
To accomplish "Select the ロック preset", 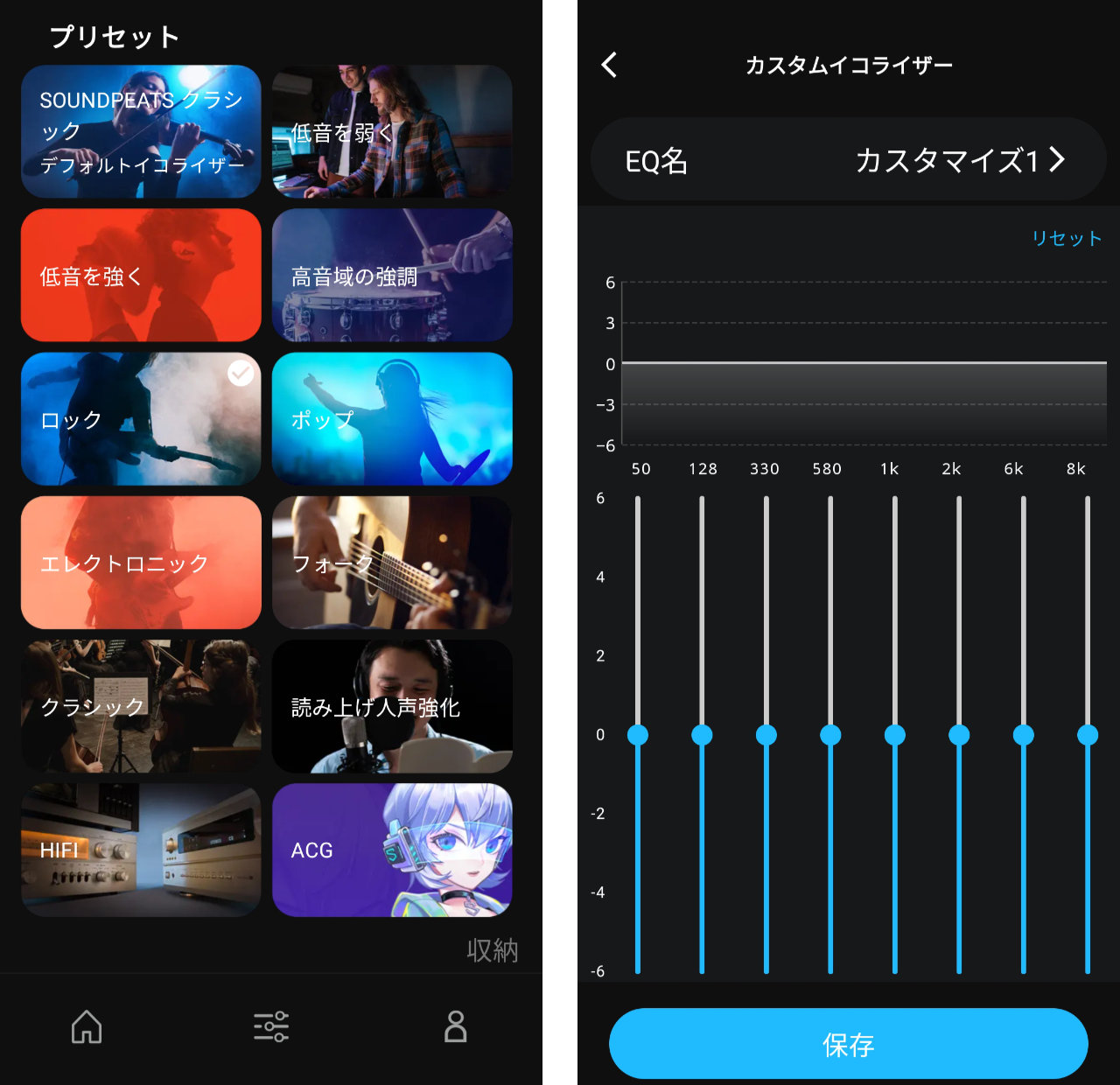I will click(141, 419).
